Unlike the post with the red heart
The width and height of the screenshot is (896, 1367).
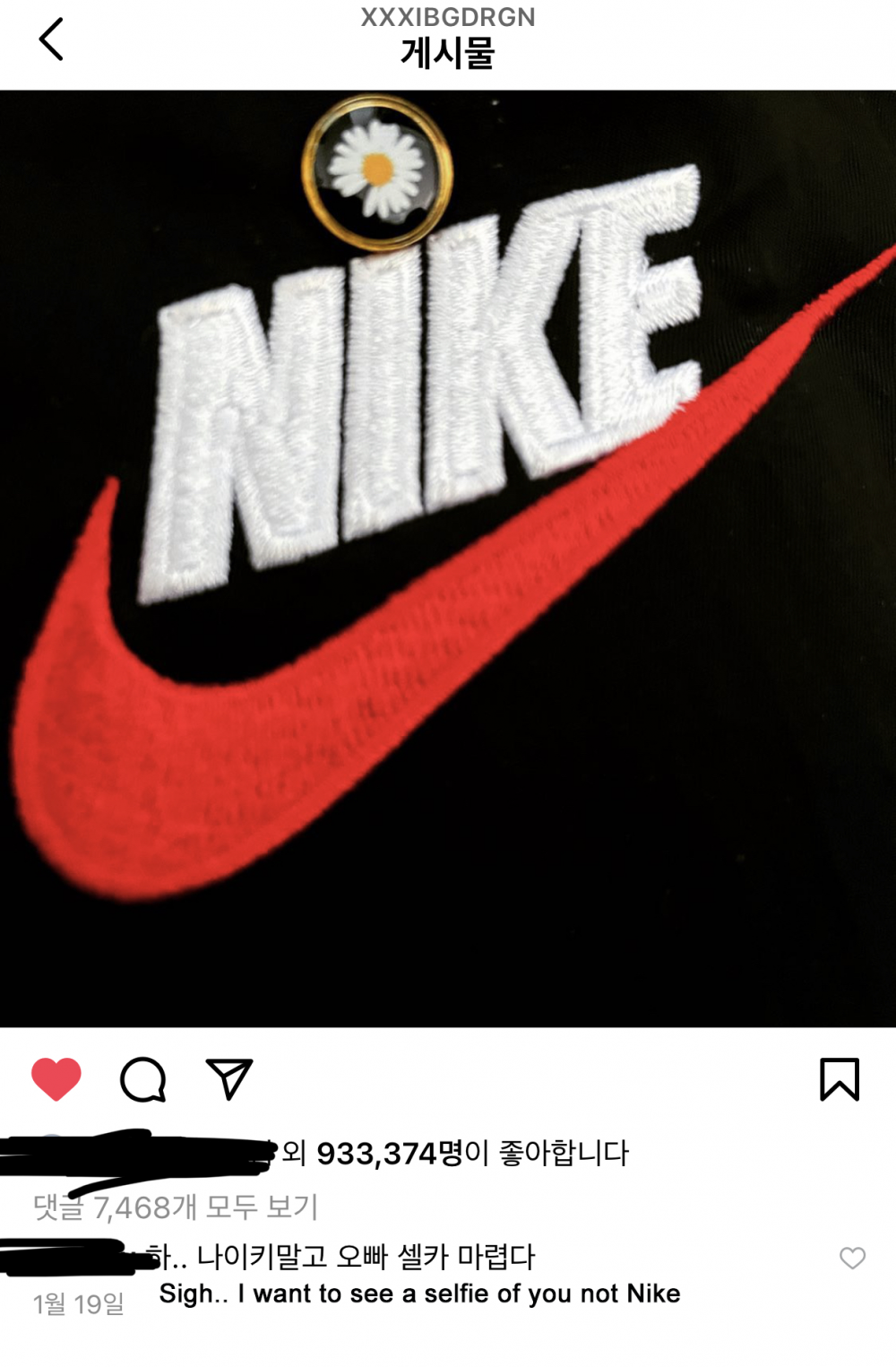[56, 1078]
